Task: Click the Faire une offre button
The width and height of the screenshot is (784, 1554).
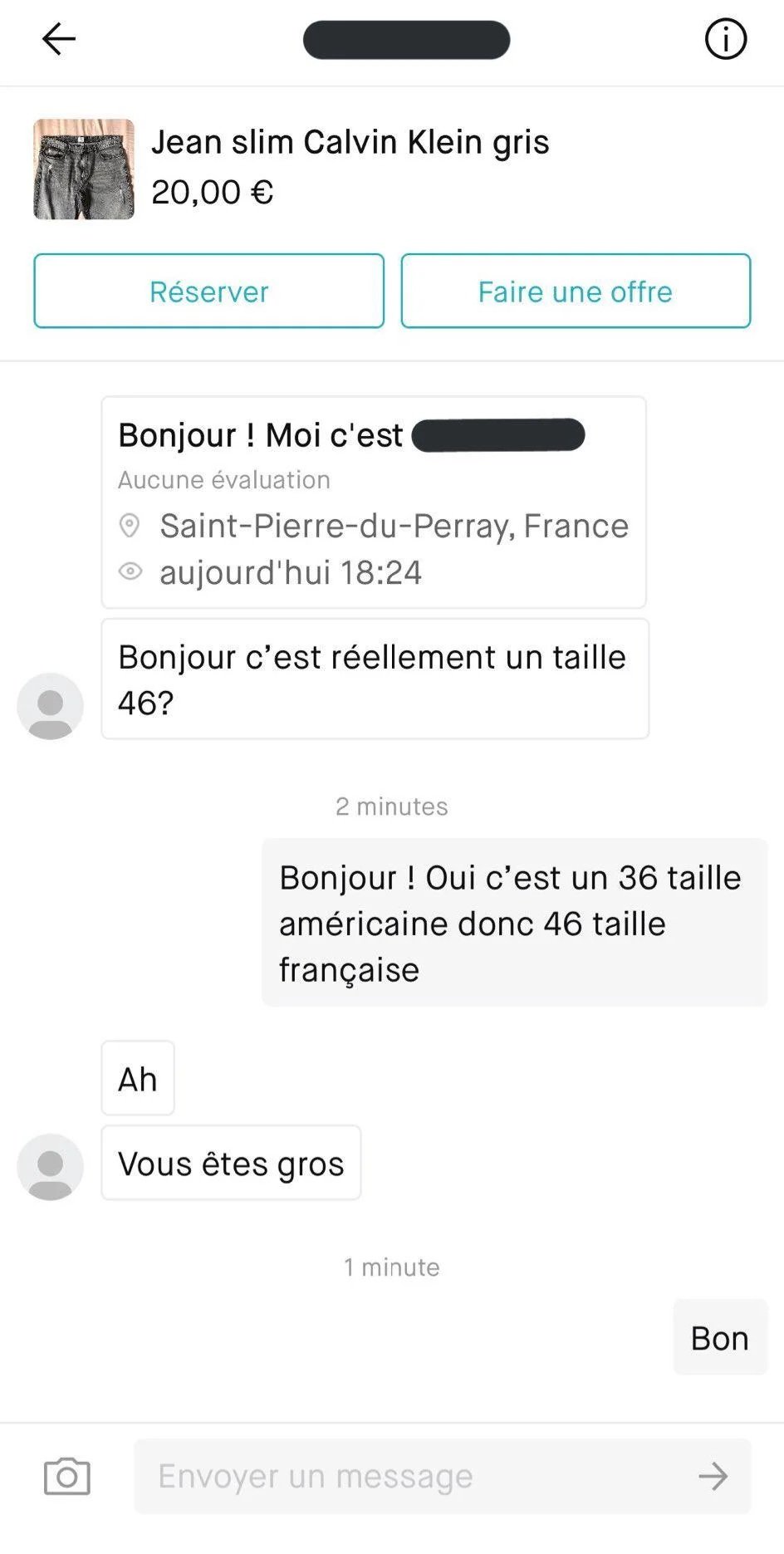Action: coord(575,291)
